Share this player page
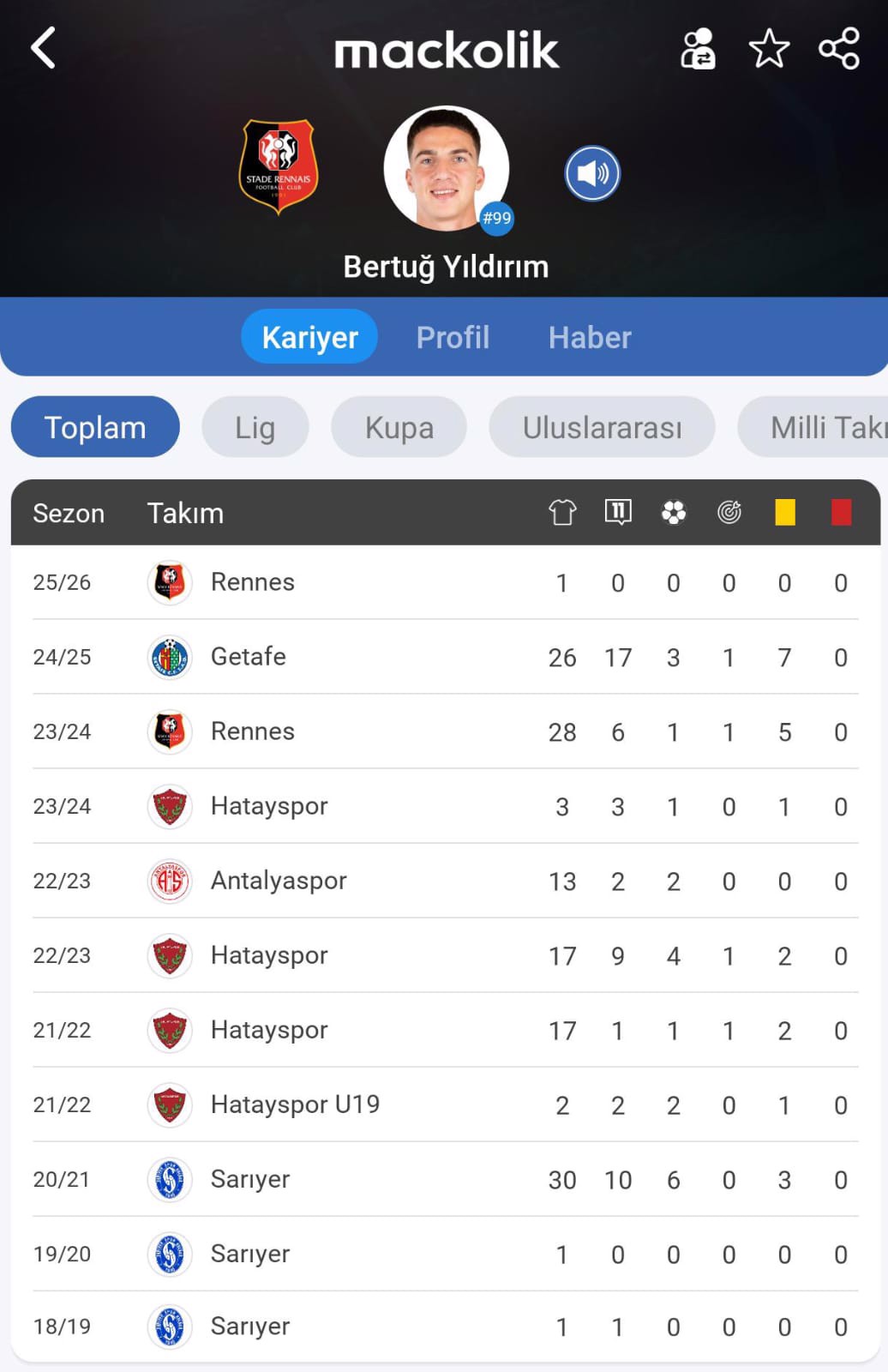 tap(839, 49)
